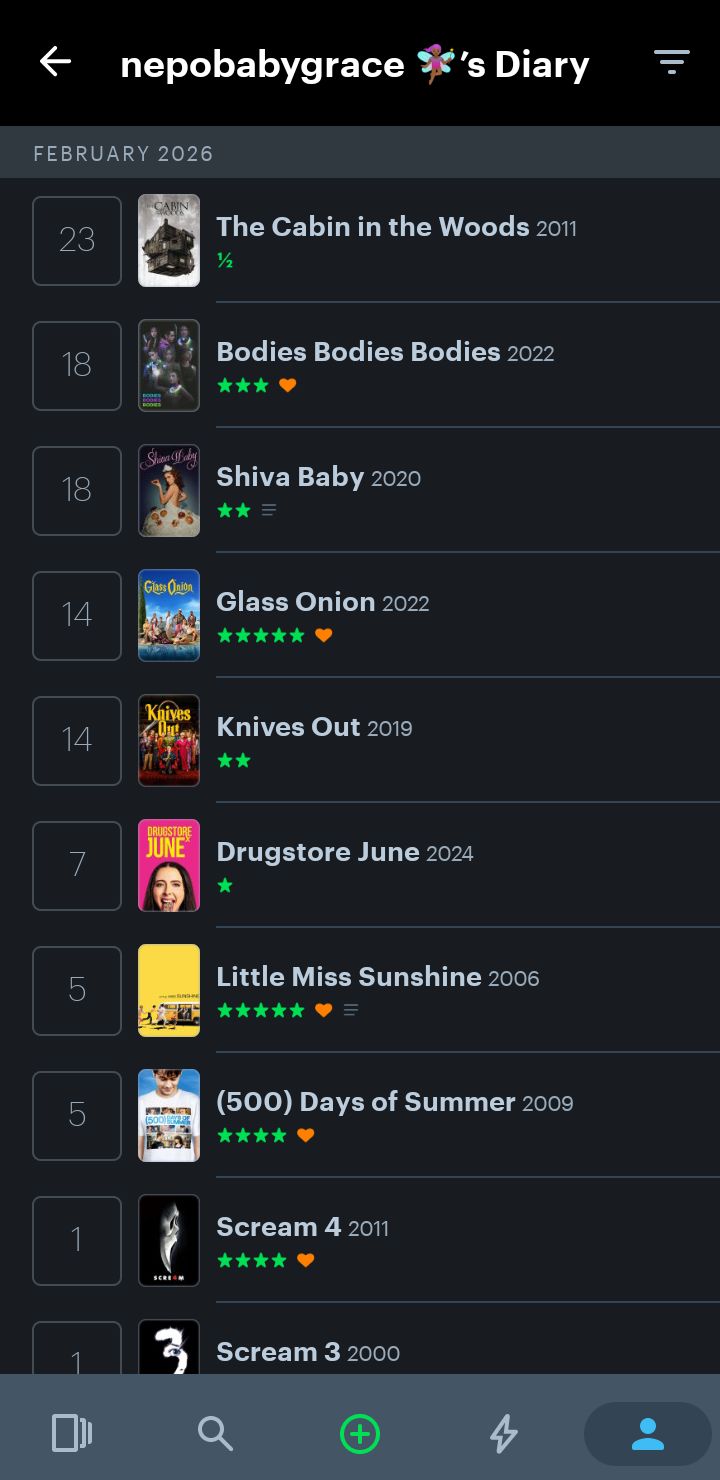Image resolution: width=720 pixels, height=1480 pixels.
Task: Open the search tab
Action: click(x=216, y=1434)
